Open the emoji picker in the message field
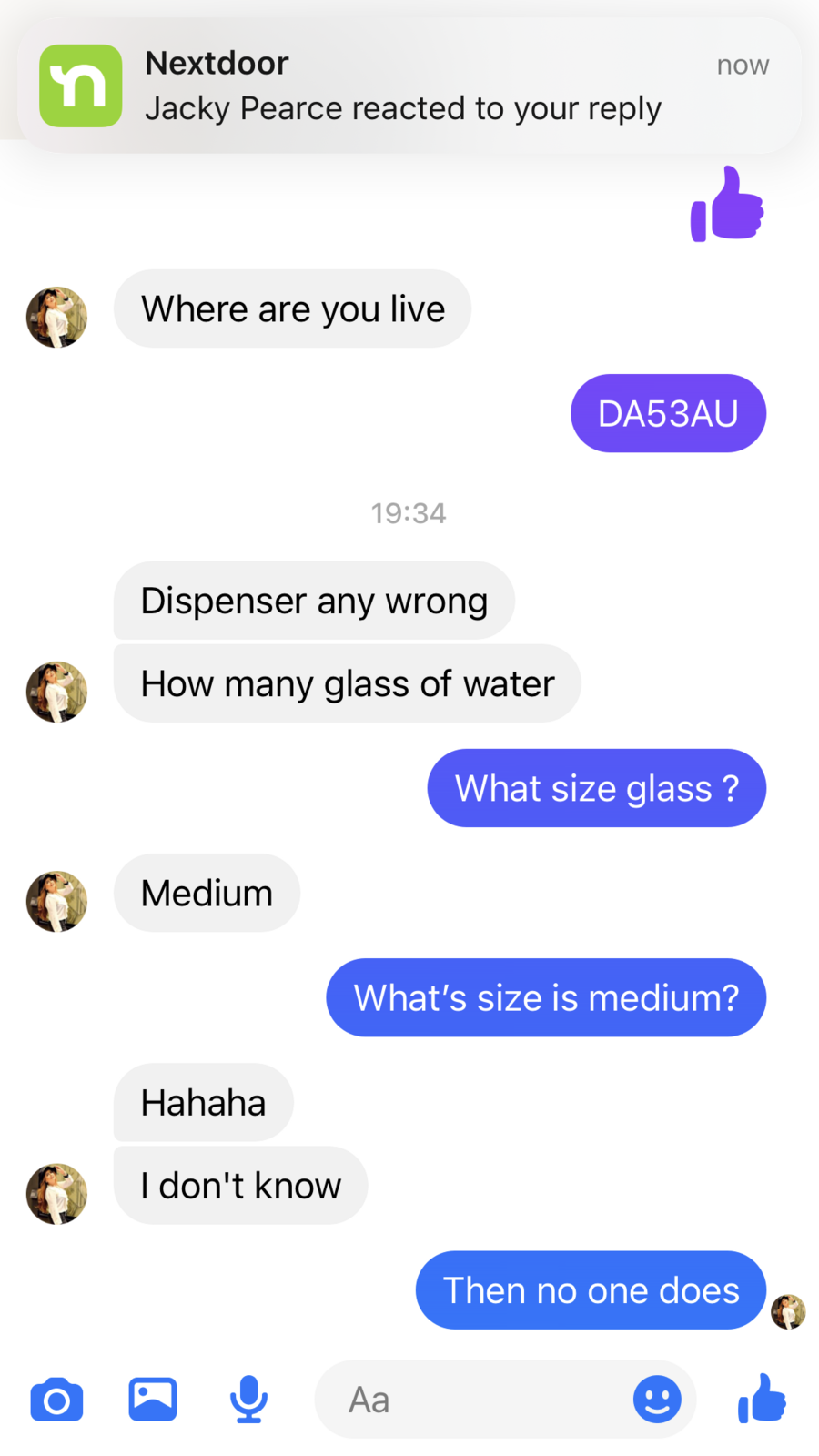This screenshot has height=1456, width=819. tap(657, 1400)
